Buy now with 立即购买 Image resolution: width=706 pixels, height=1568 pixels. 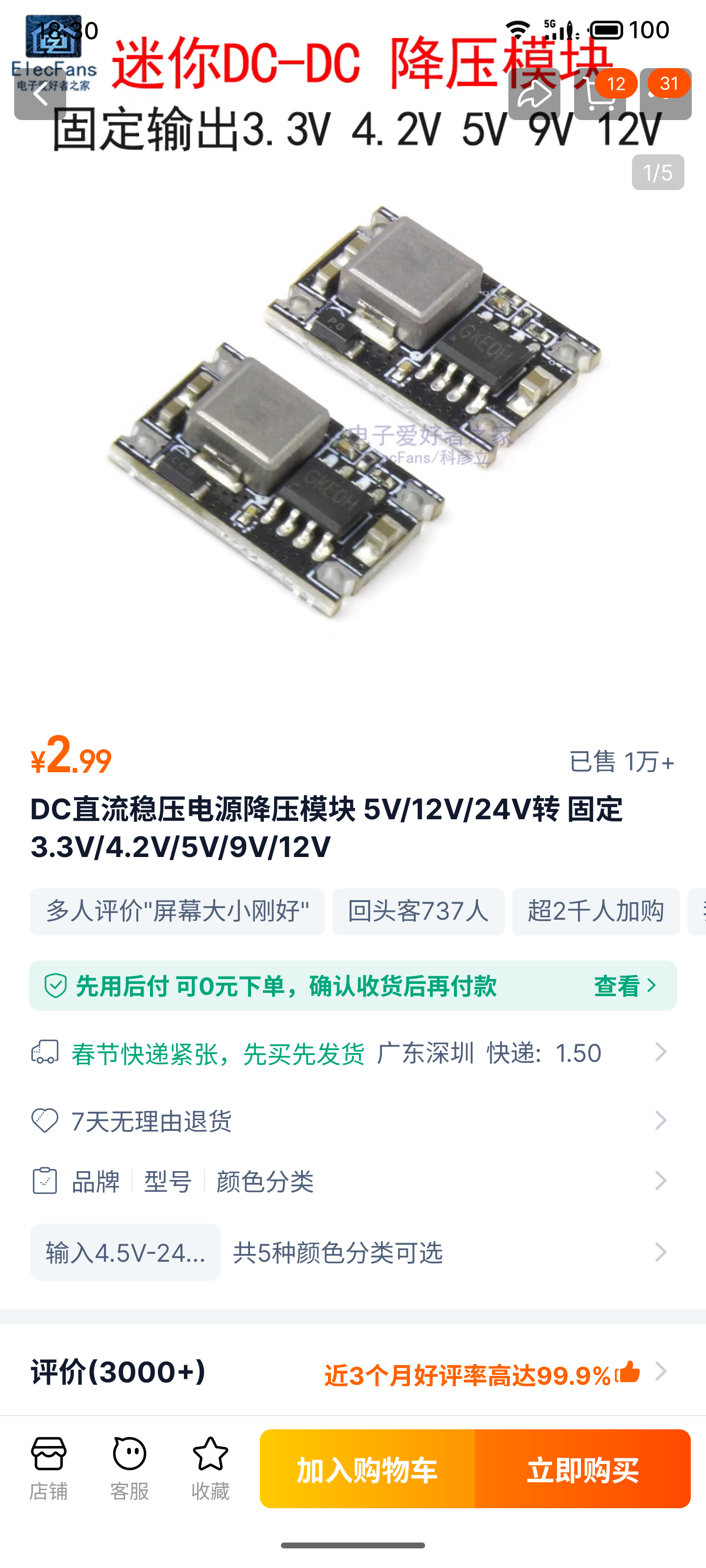[x=582, y=1469]
